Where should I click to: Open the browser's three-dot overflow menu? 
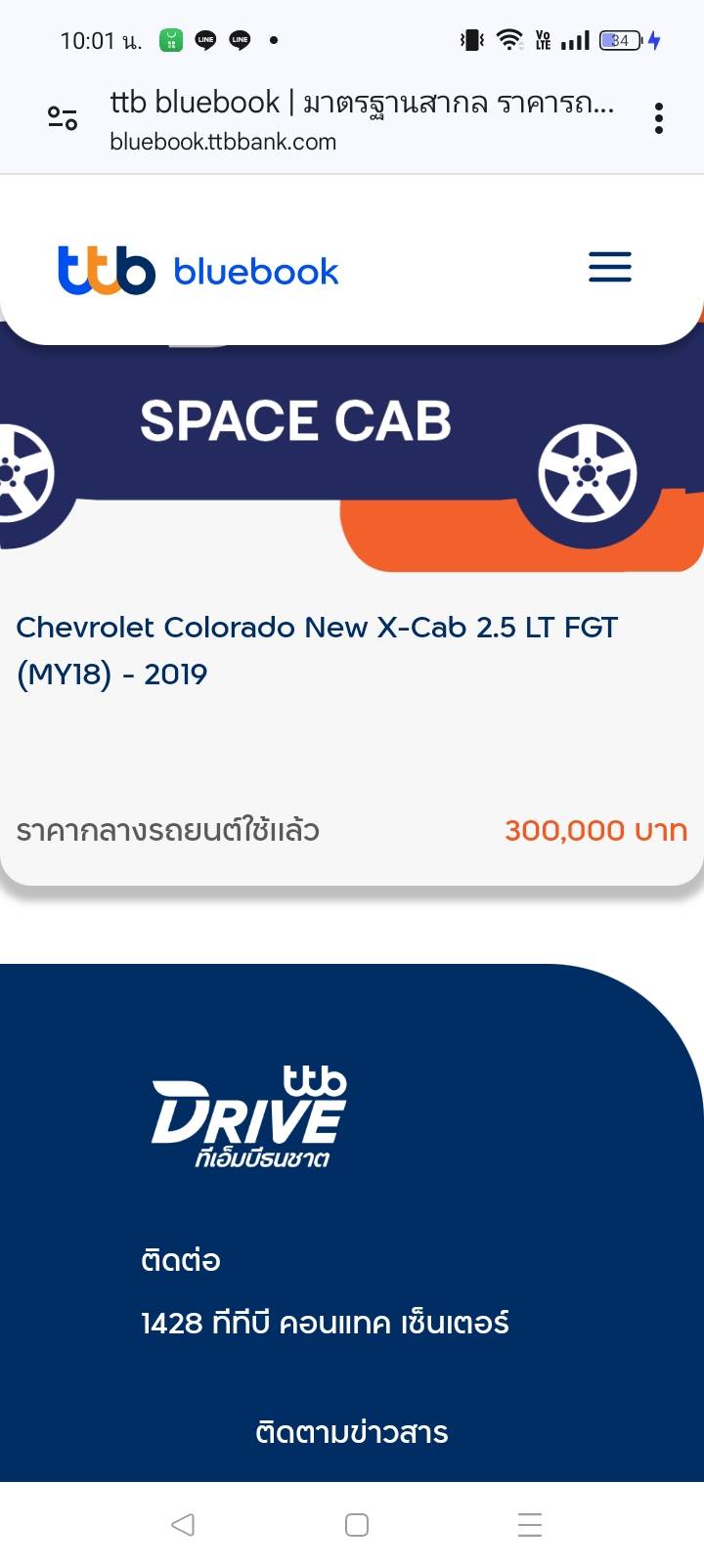tap(659, 118)
